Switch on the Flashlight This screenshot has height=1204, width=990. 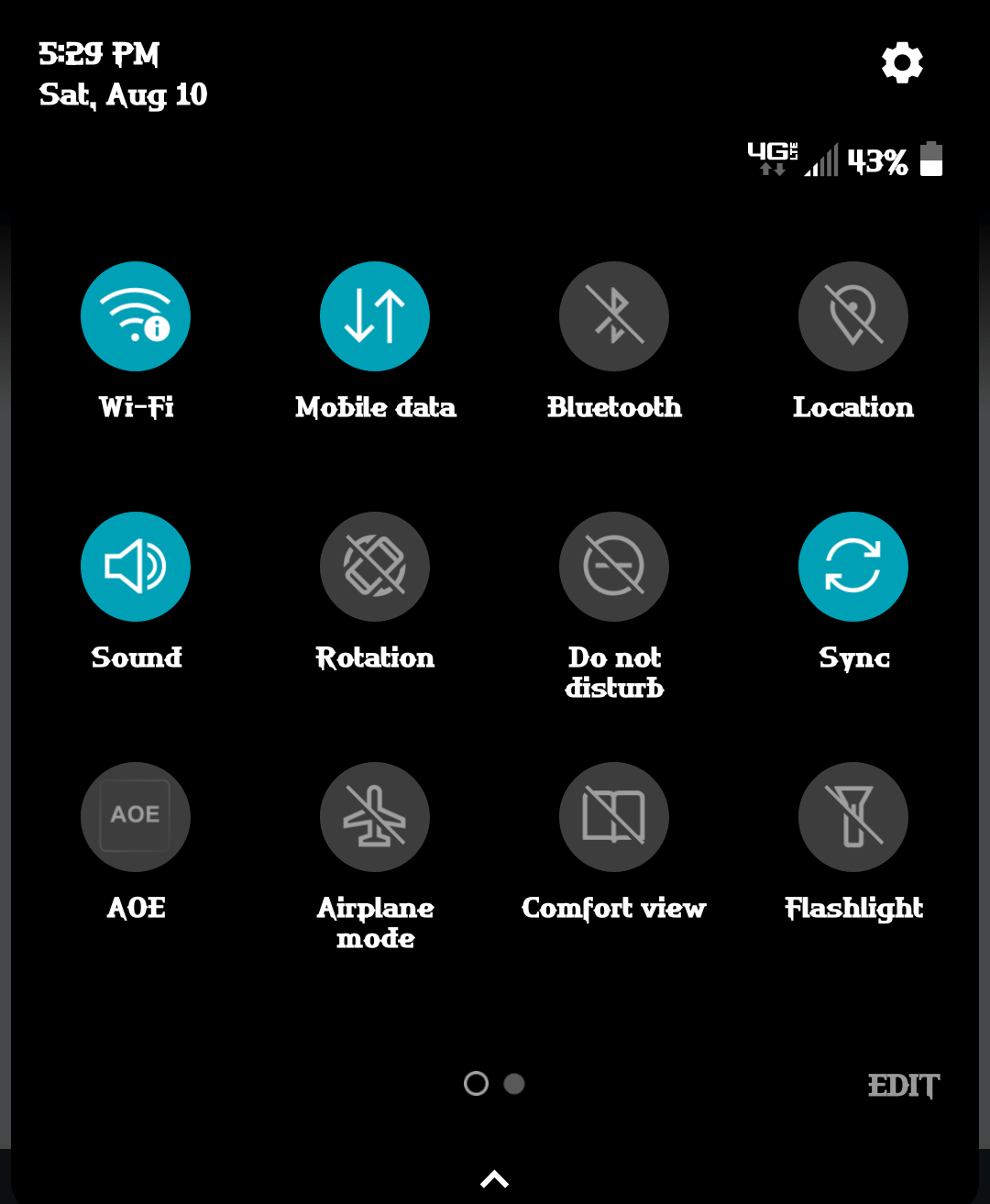click(853, 817)
